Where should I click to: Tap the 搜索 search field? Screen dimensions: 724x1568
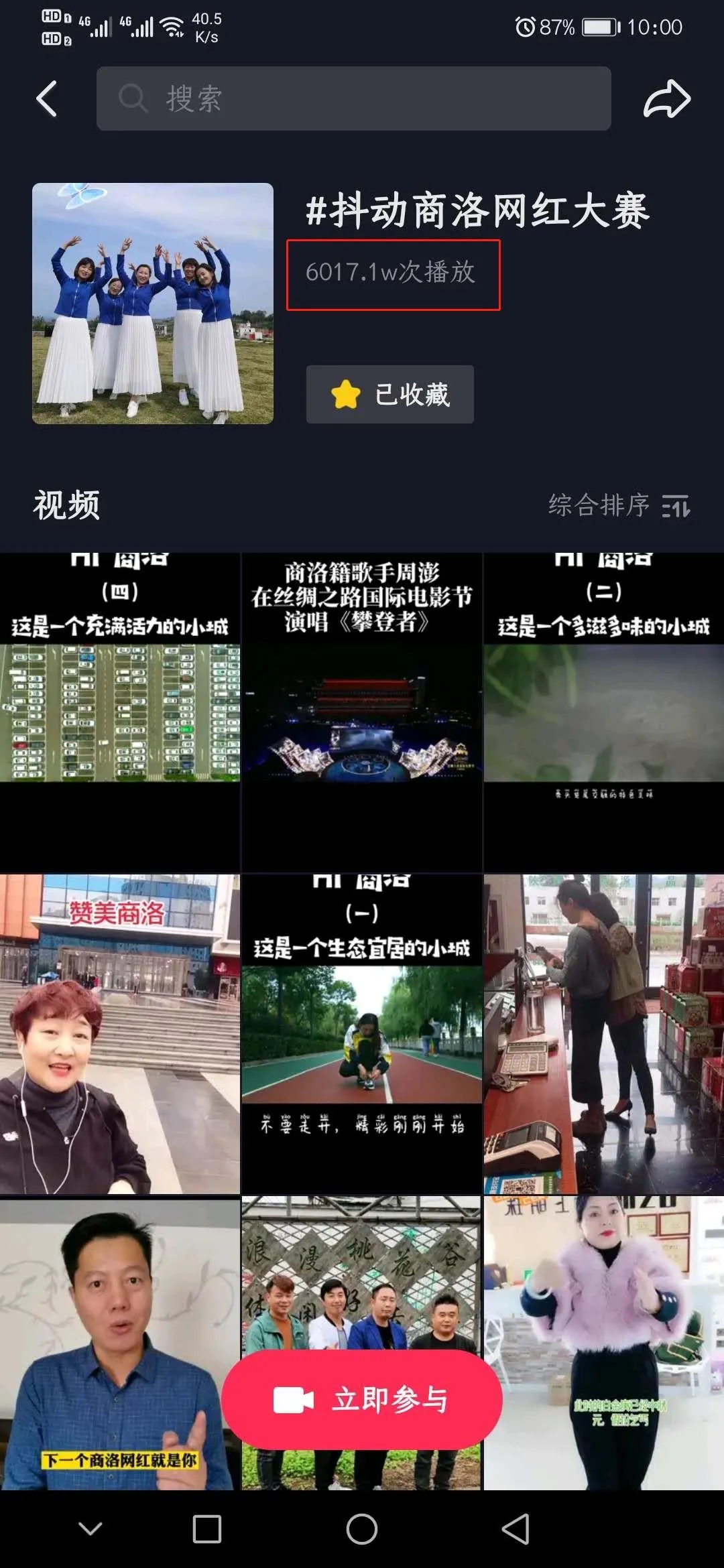coord(353,99)
